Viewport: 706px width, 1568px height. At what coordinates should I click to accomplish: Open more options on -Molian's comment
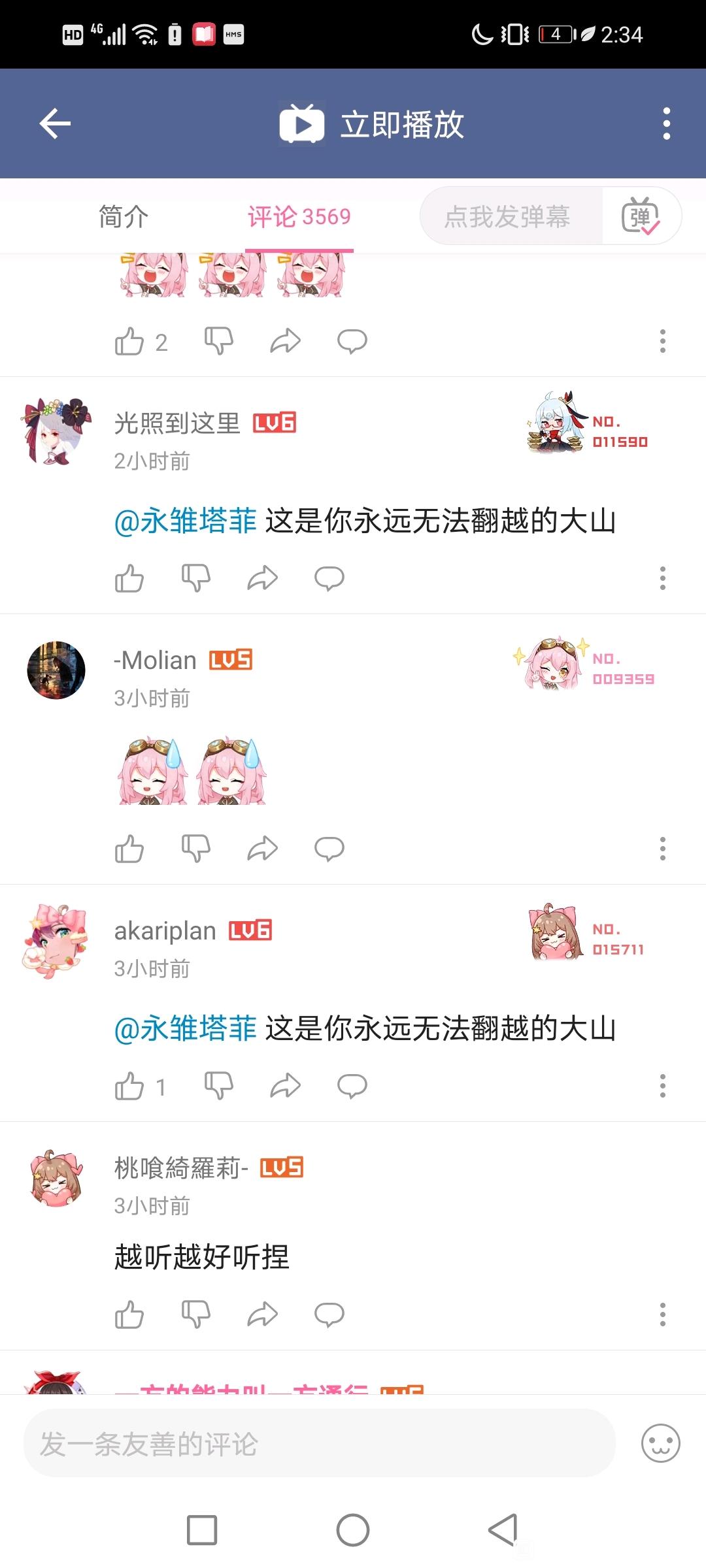pyautogui.click(x=662, y=849)
